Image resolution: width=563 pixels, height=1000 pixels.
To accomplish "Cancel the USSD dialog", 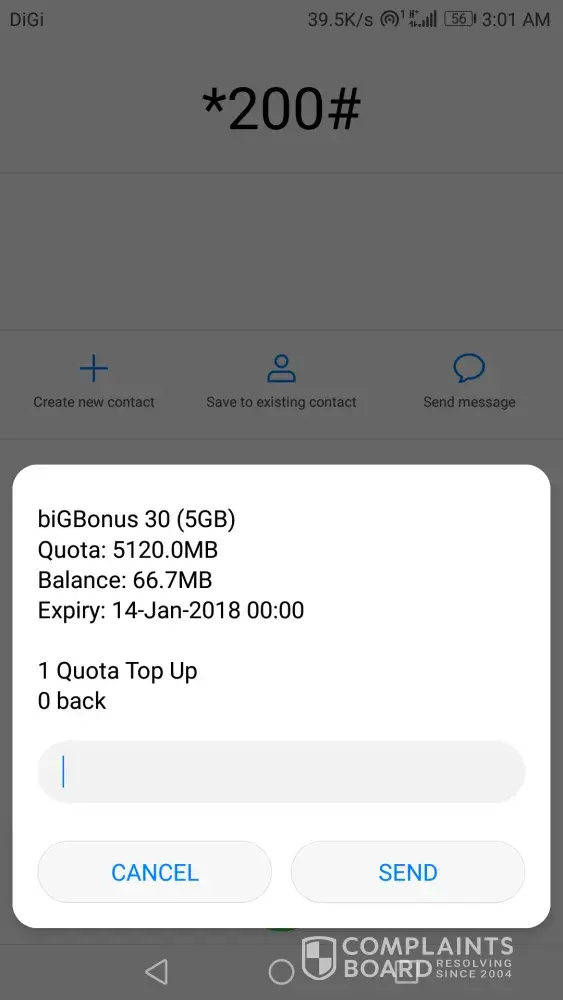I will [155, 872].
